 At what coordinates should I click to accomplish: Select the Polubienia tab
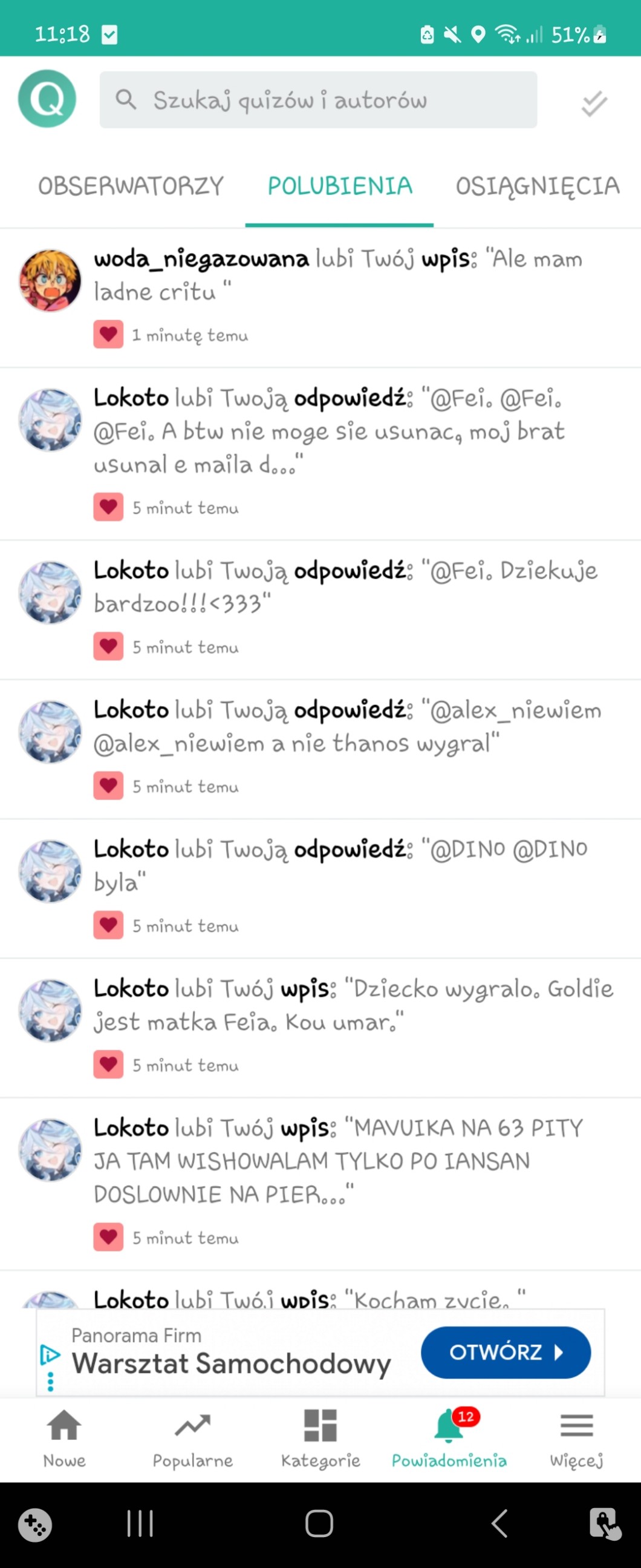(x=339, y=186)
